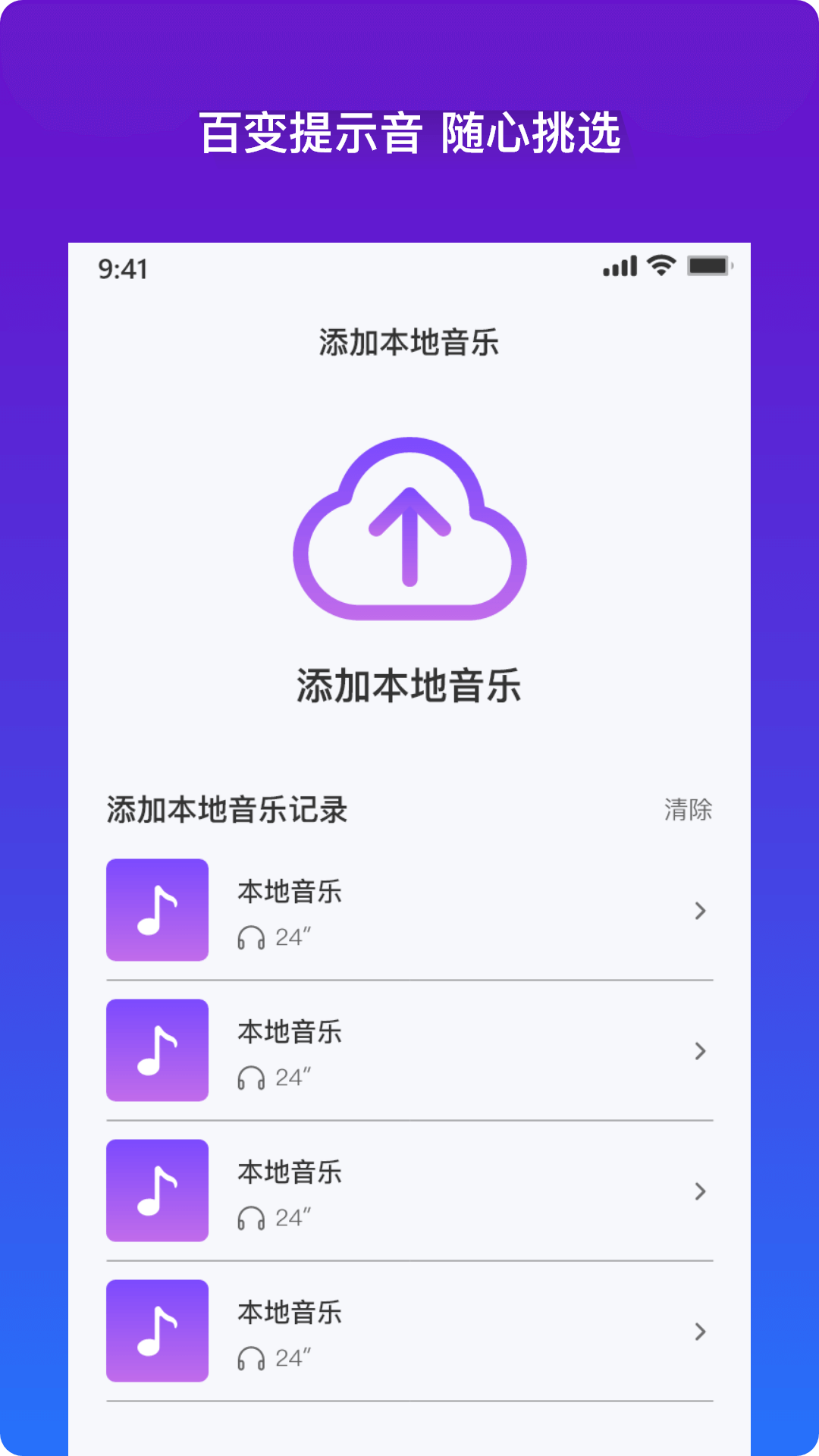Click the headphone icon on the first record
Viewport: 819px width, 1456px height.
250,938
